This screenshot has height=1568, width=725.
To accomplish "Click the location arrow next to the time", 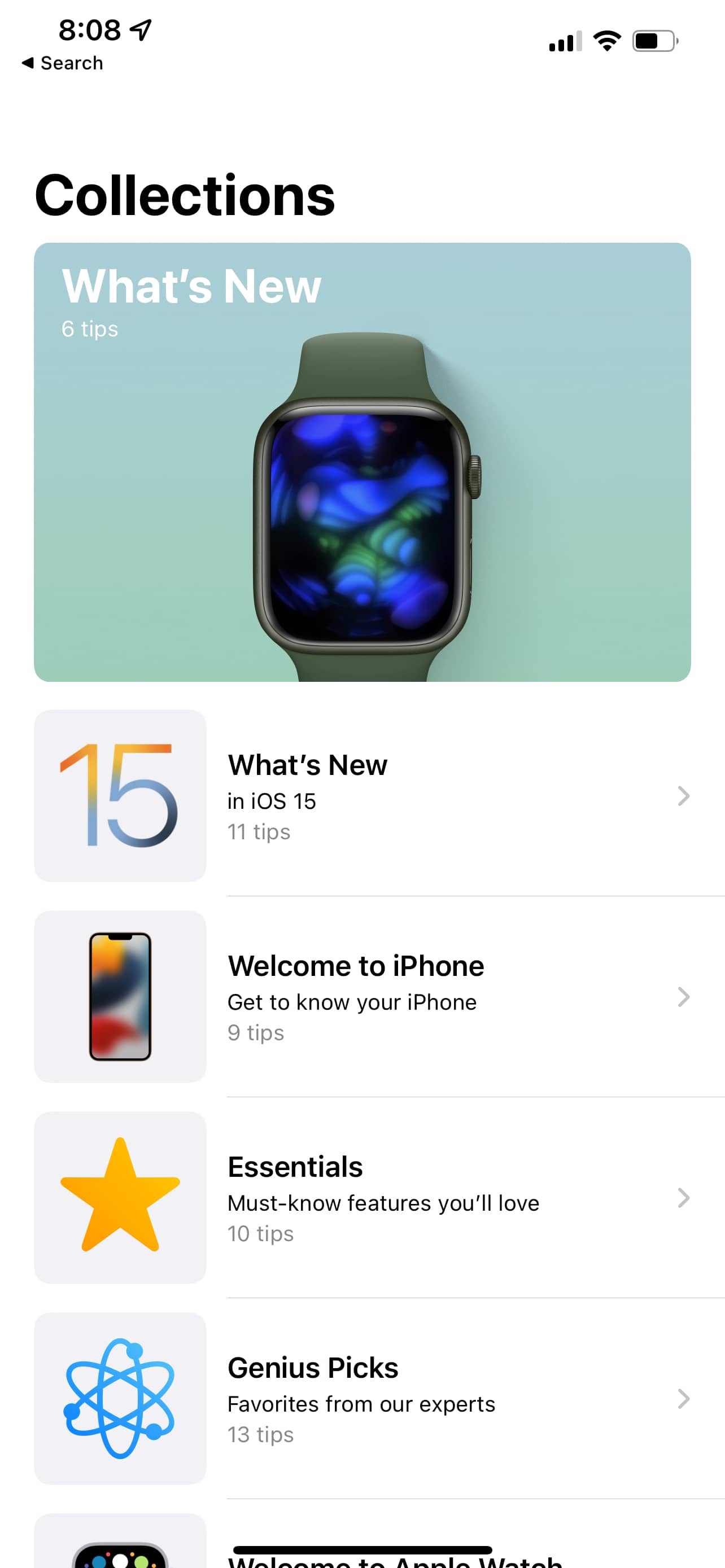I will pyautogui.click(x=139, y=29).
